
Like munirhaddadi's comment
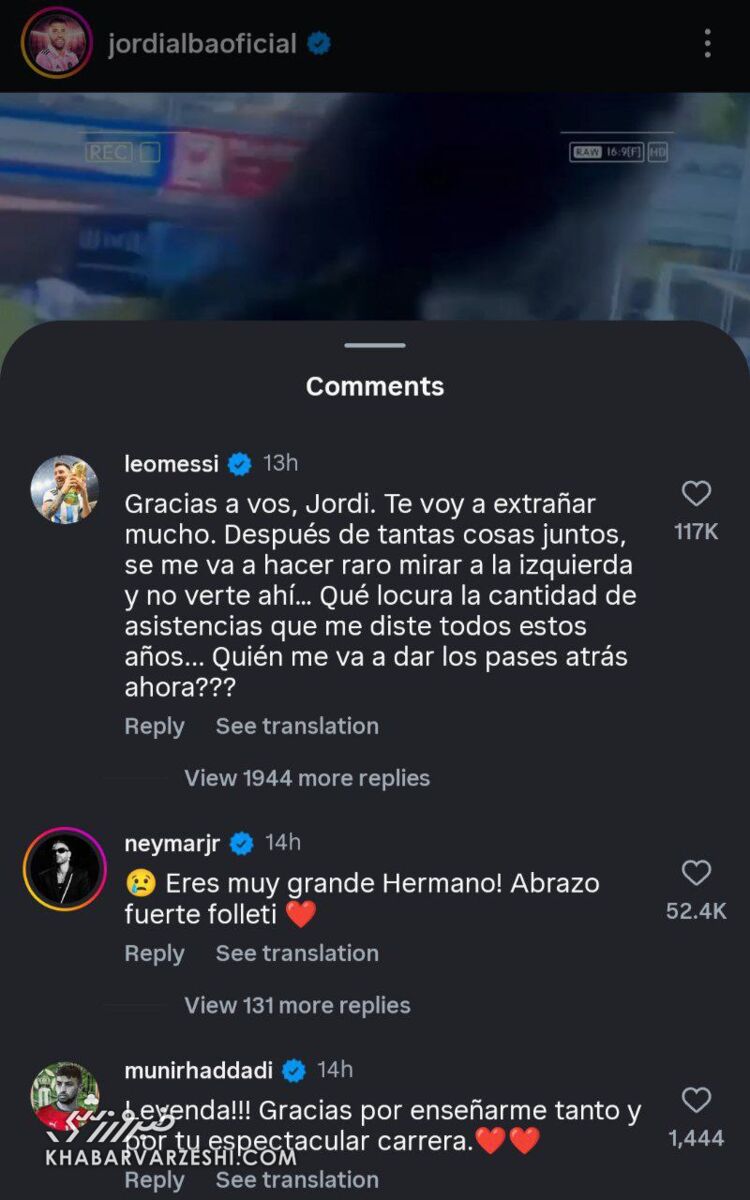(x=696, y=1101)
